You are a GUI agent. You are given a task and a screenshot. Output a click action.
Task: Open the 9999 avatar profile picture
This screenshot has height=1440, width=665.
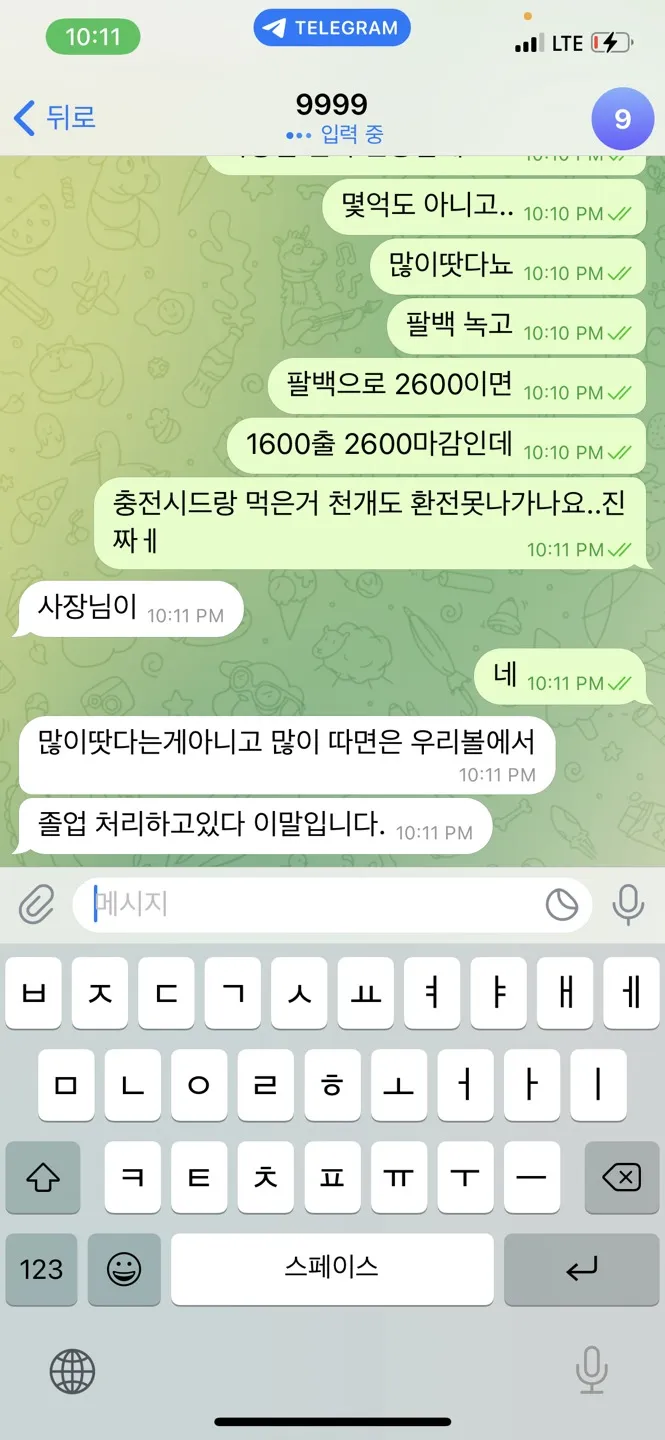(x=622, y=119)
